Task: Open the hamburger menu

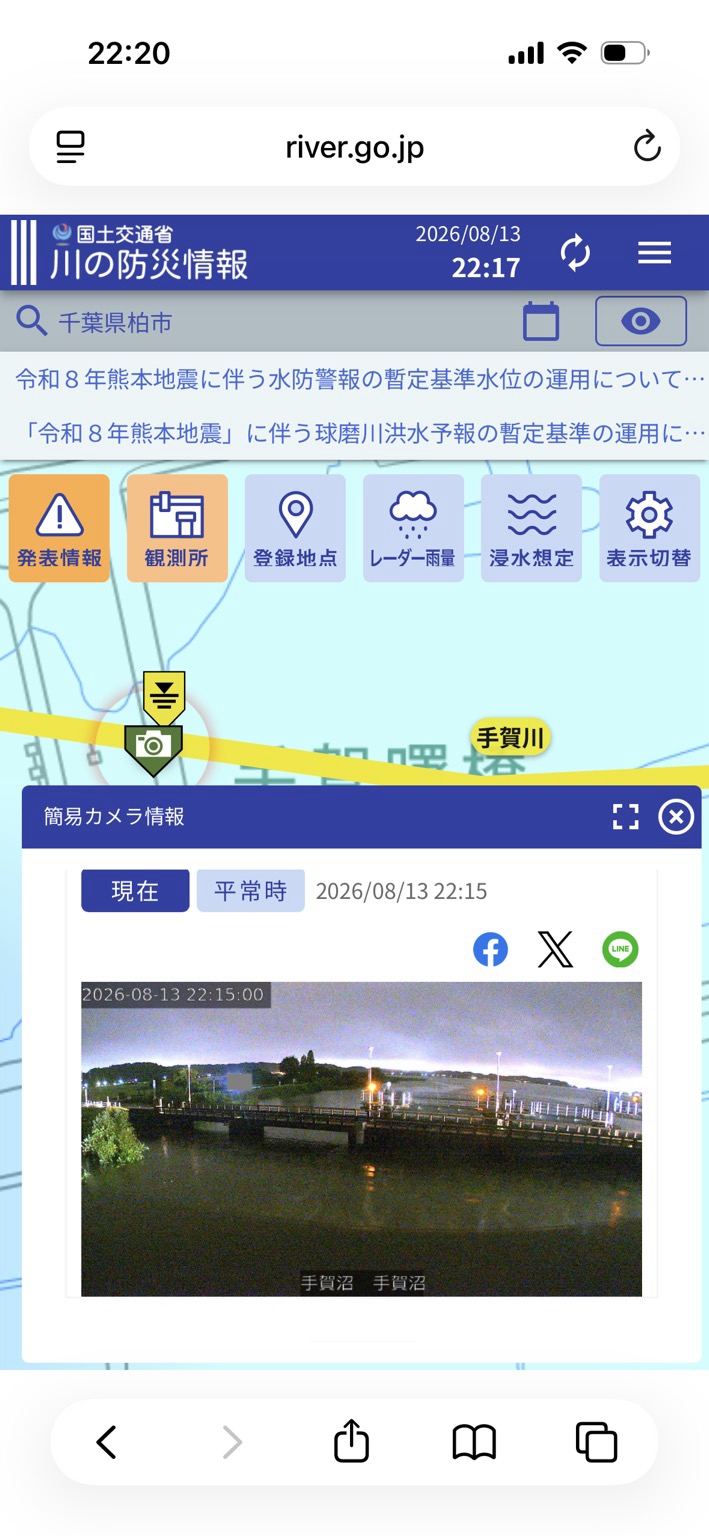Action: click(x=654, y=253)
